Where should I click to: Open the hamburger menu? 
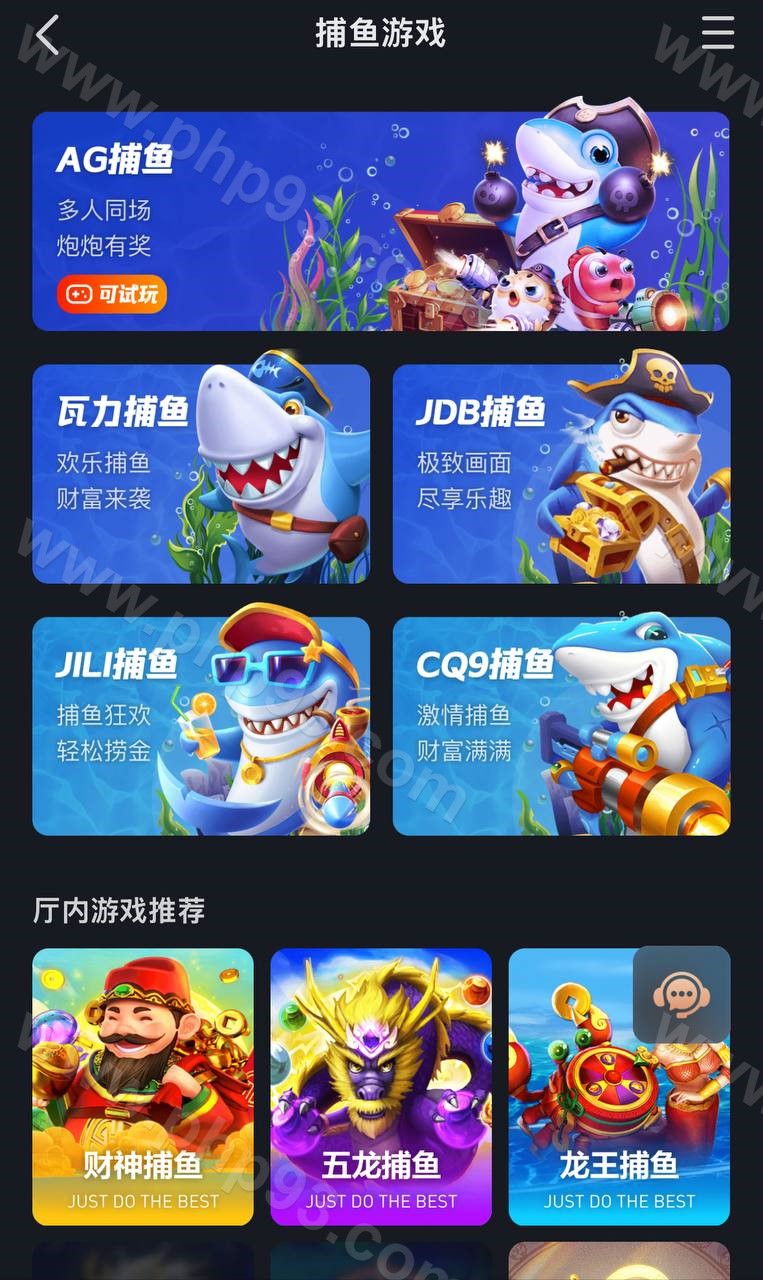point(717,33)
